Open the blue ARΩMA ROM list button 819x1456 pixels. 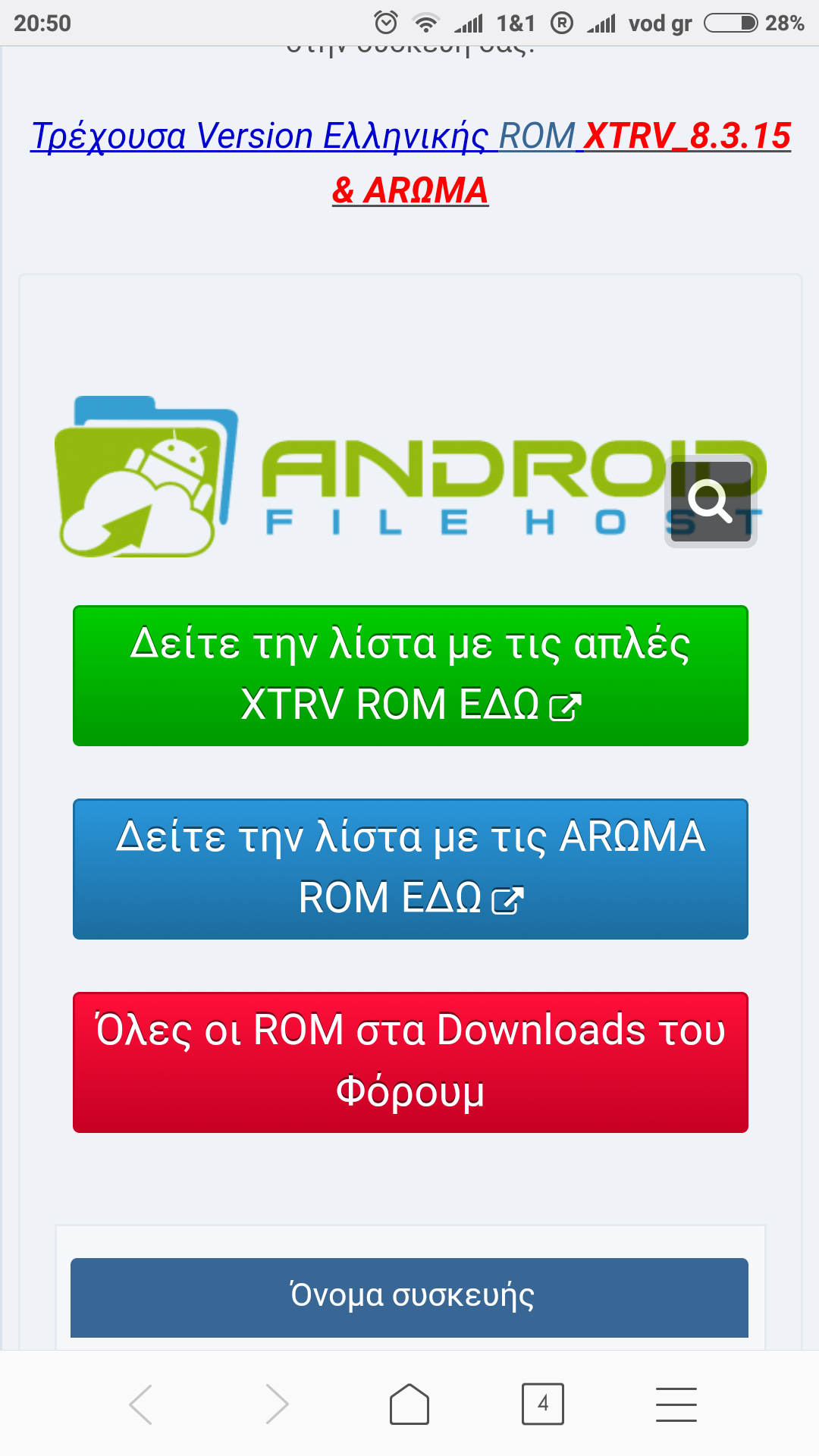coord(410,868)
